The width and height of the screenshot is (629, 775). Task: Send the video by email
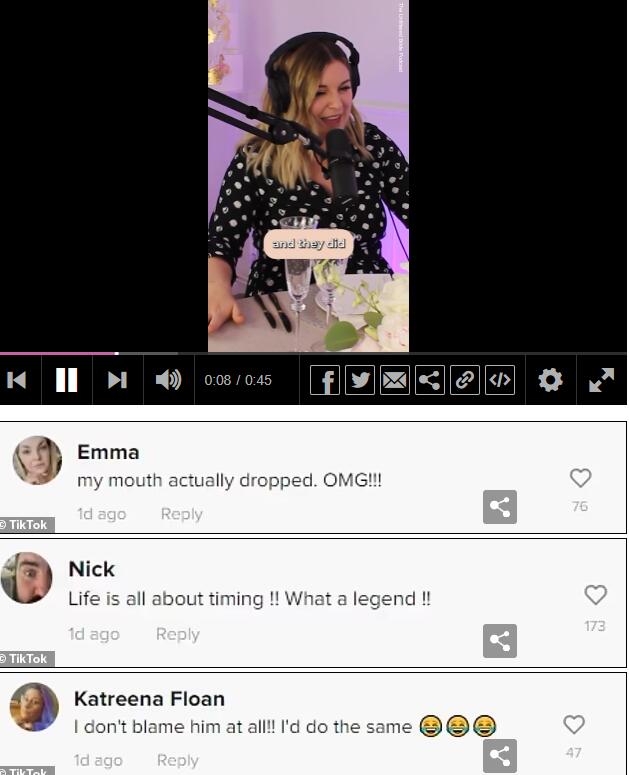tap(395, 380)
